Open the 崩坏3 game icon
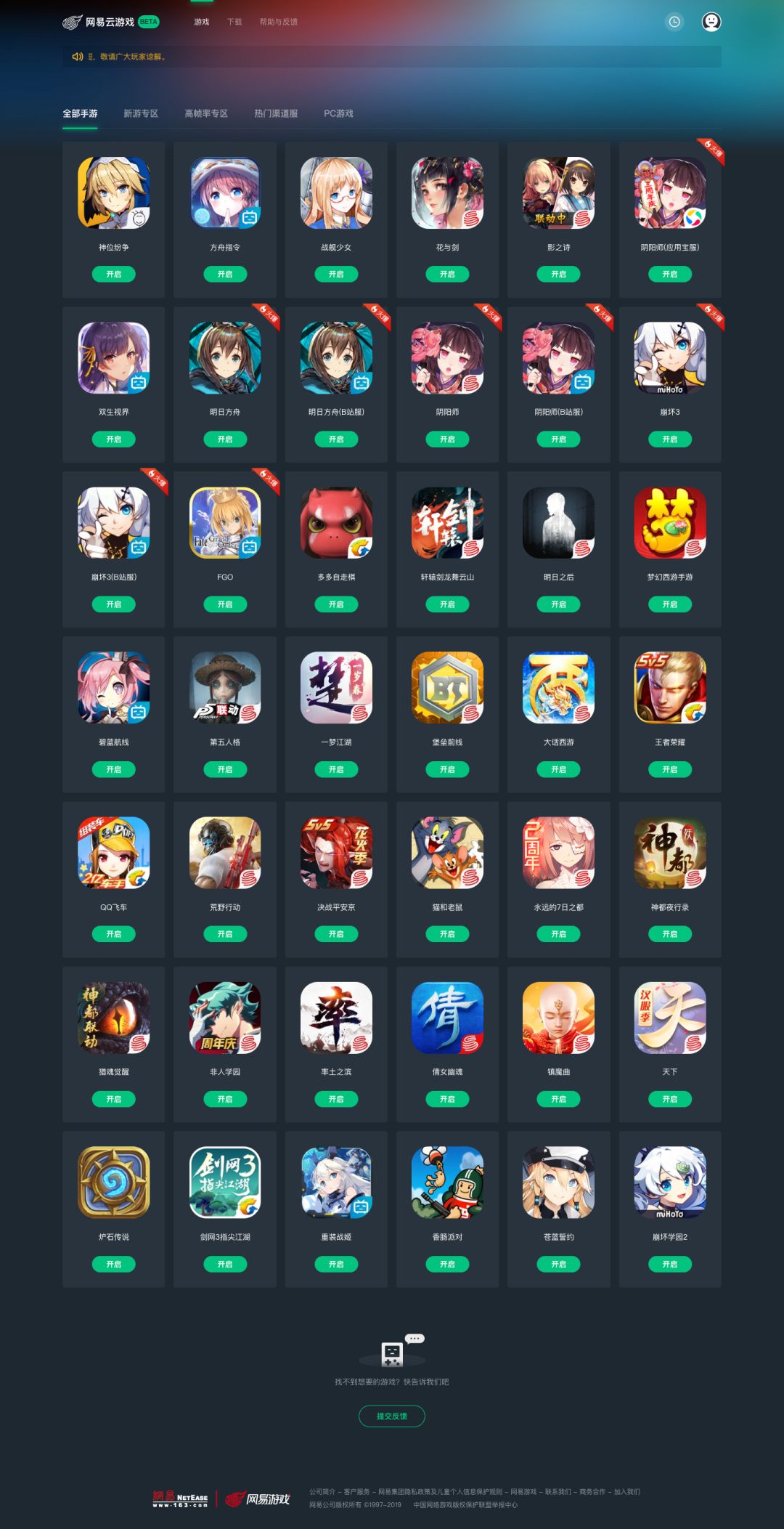 coord(669,358)
